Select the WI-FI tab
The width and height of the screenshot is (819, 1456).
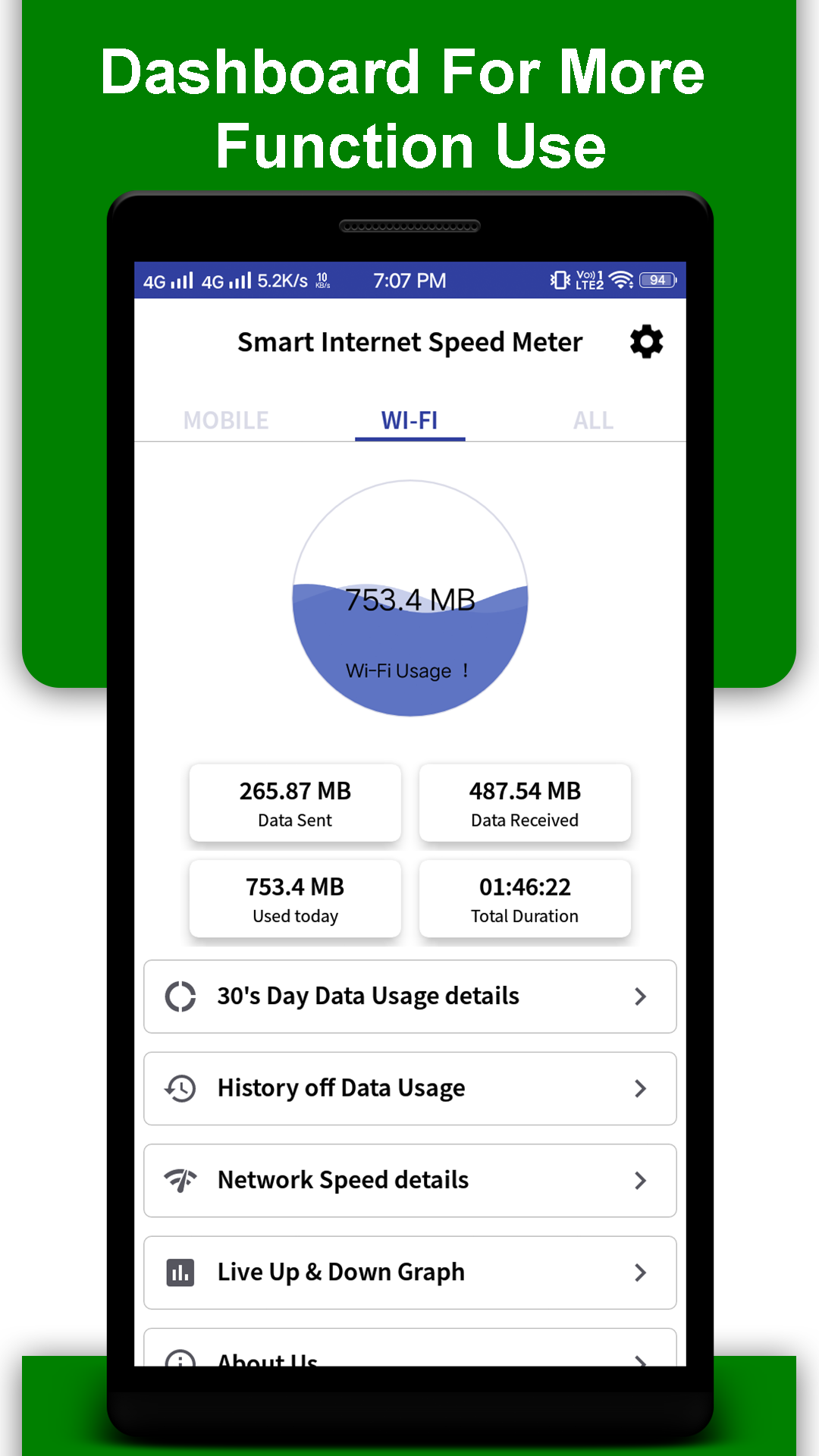point(409,419)
